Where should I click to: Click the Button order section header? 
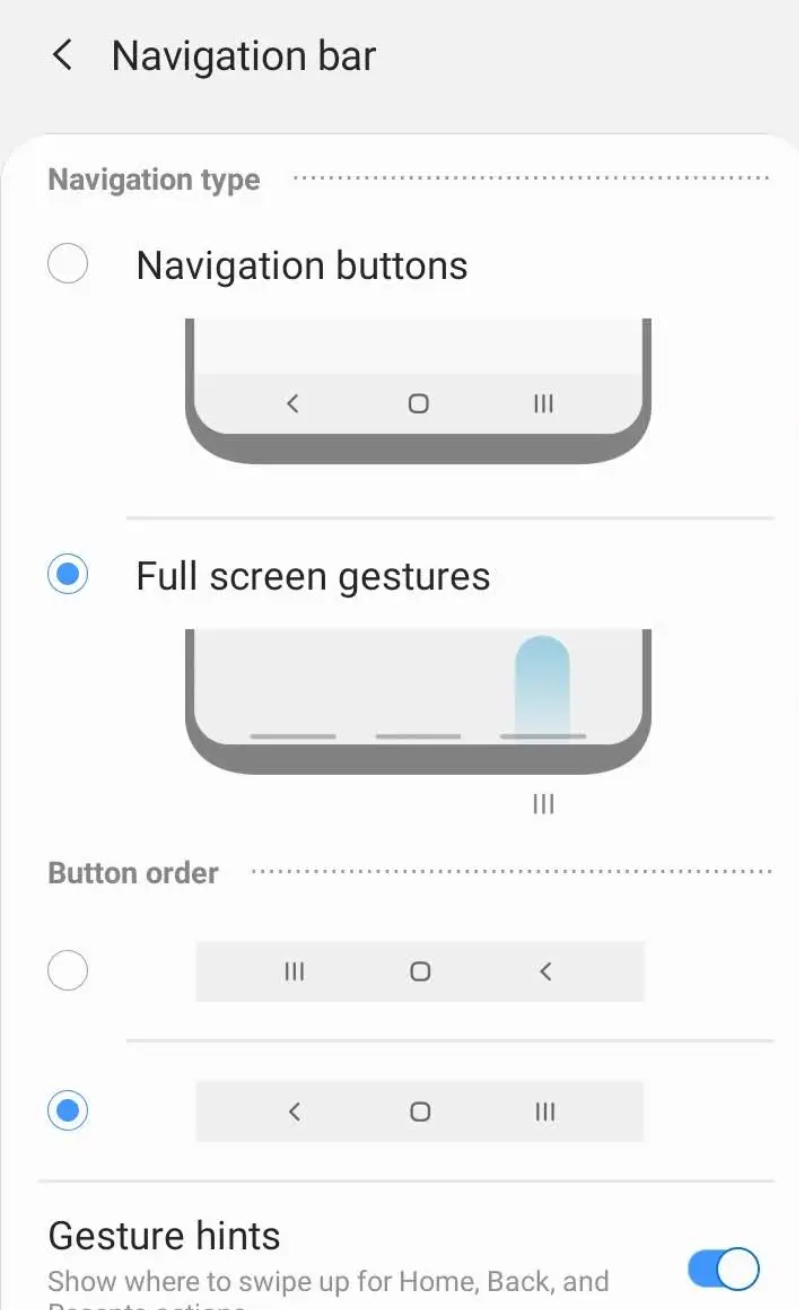tap(132, 872)
